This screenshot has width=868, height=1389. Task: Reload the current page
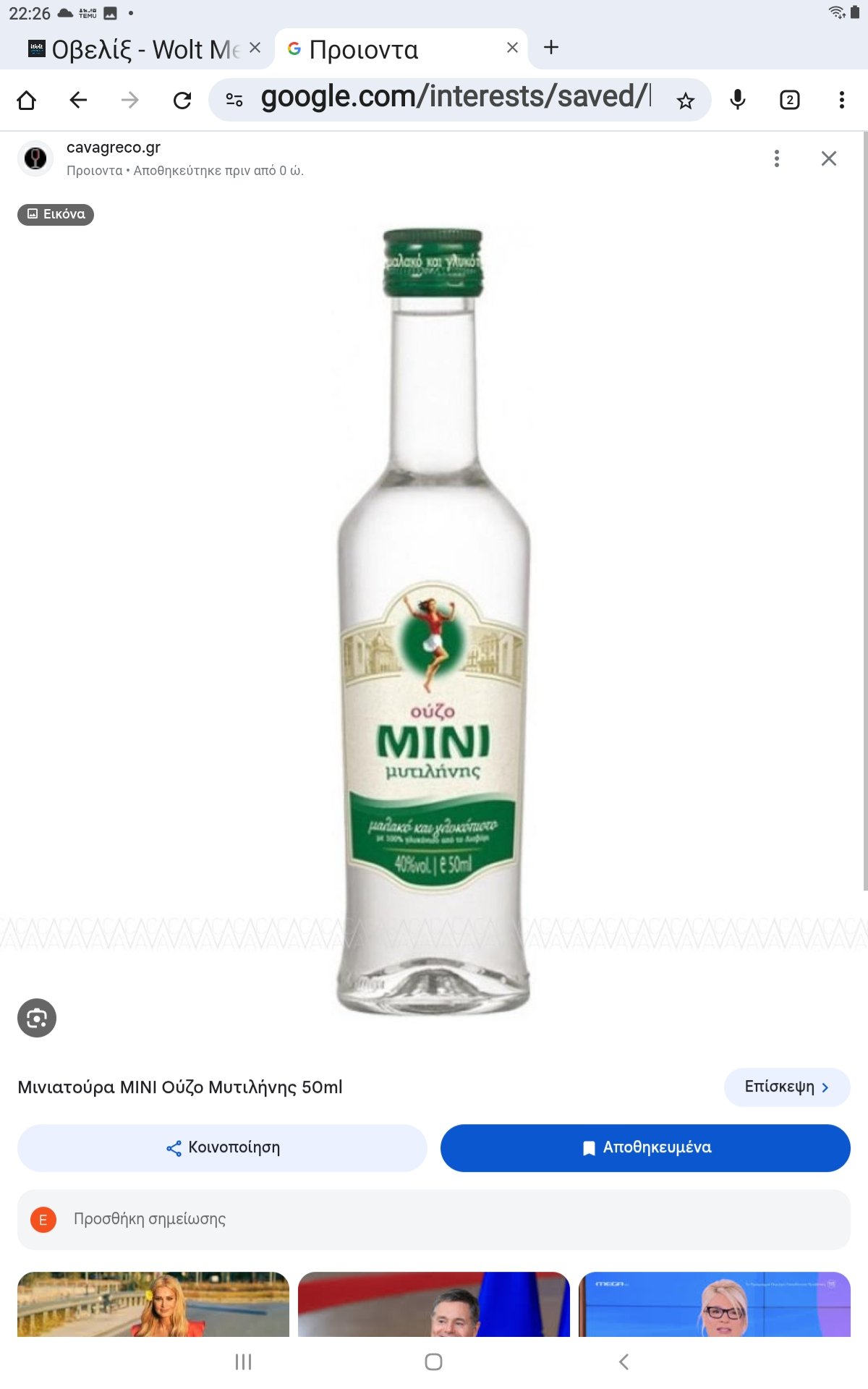(x=182, y=100)
